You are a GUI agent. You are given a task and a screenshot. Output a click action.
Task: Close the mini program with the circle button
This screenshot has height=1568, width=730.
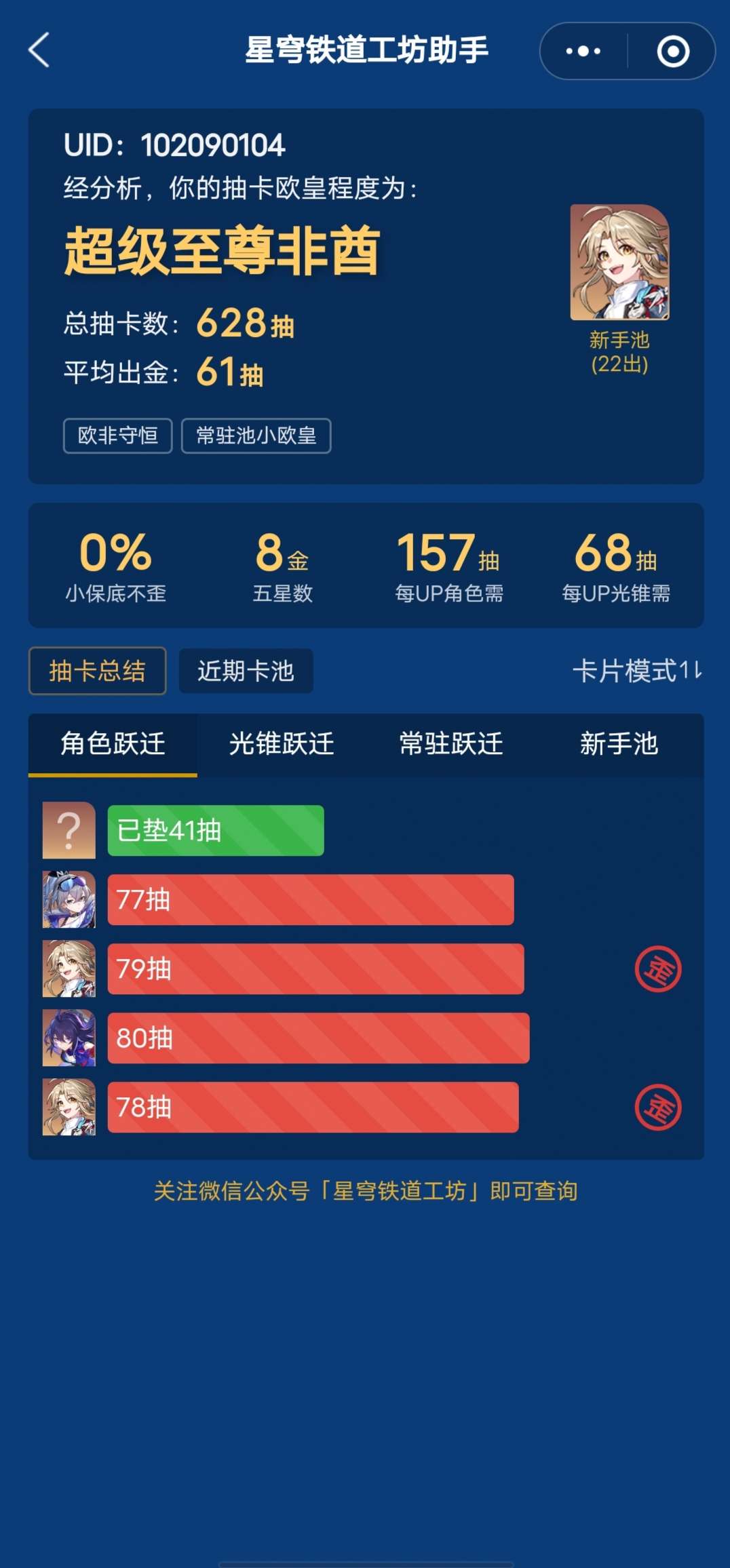[x=673, y=52]
